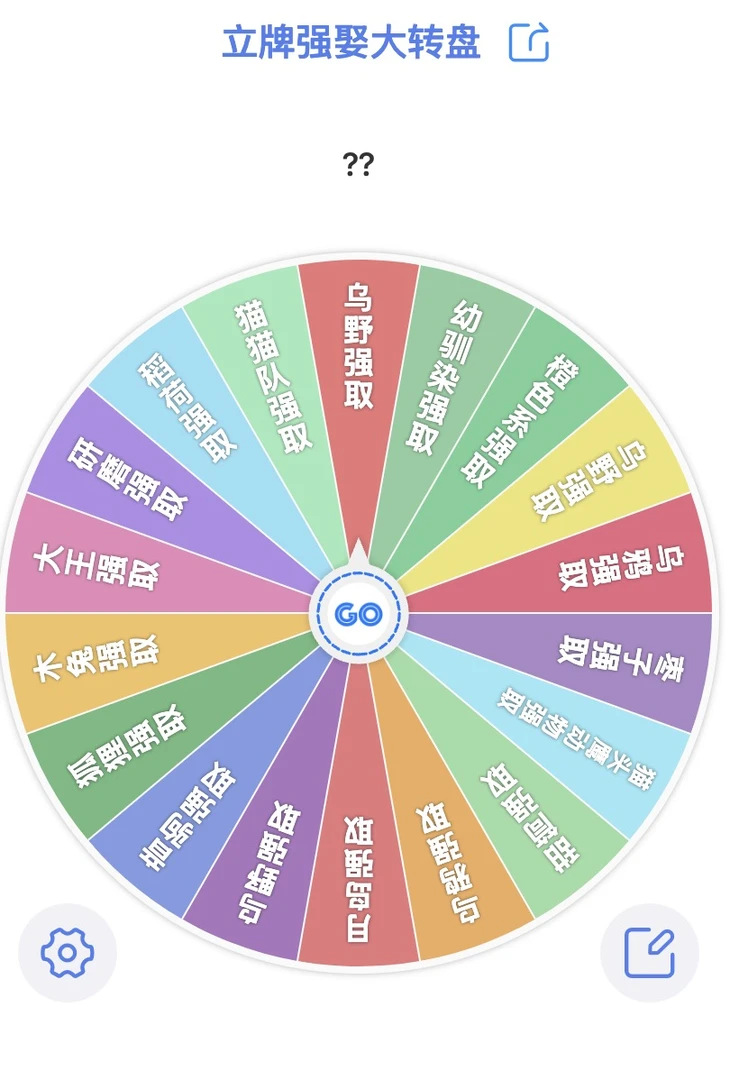730x1080 pixels.
Task: Open the gear settings
Action: (67, 953)
